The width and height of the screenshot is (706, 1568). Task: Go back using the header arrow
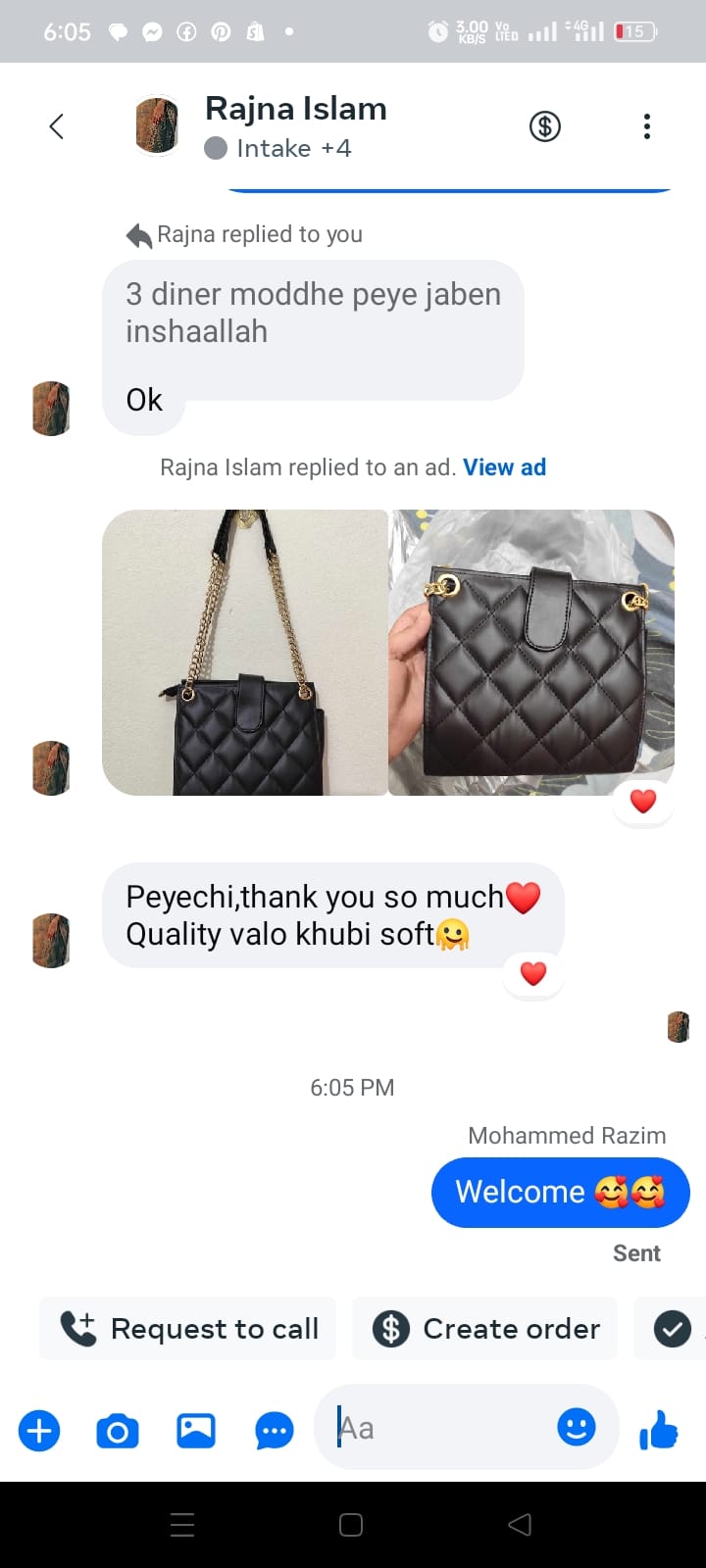(x=57, y=126)
